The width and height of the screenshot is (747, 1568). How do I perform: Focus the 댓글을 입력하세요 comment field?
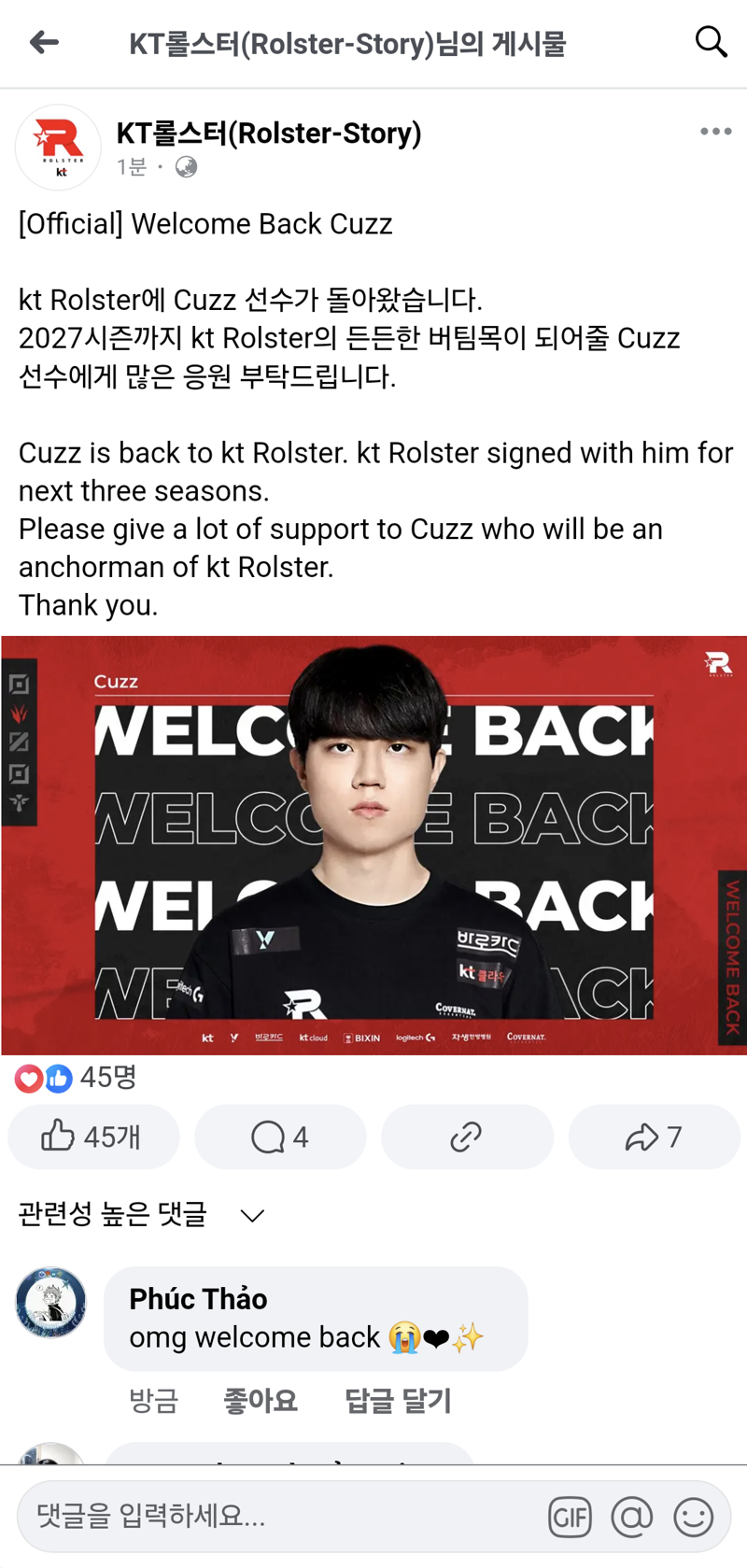coord(280,1516)
